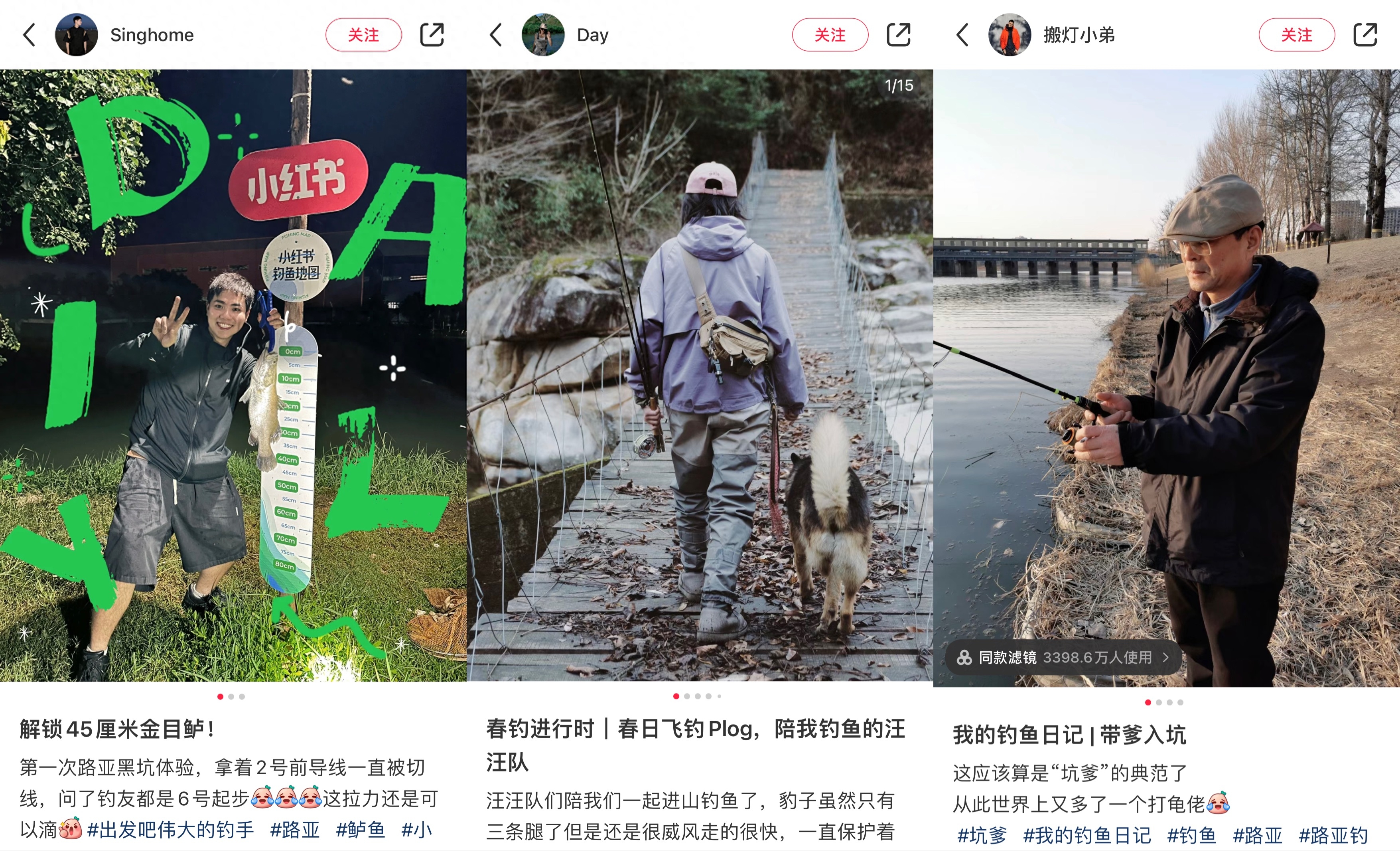
Task: Open hashtag #钓鱼
Action: pyautogui.click(x=1191, y=835)
